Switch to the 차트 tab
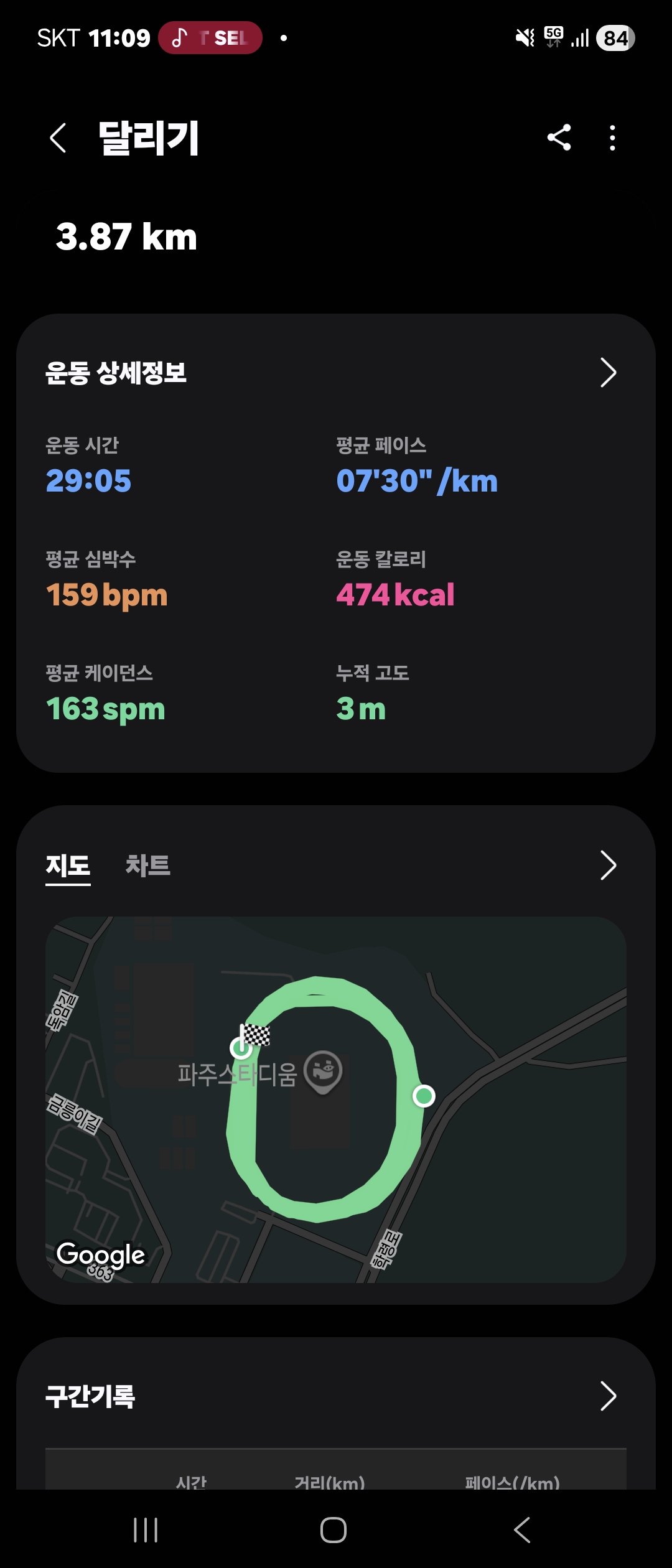Screen dimensions: 672x1568 coord(147,866)
